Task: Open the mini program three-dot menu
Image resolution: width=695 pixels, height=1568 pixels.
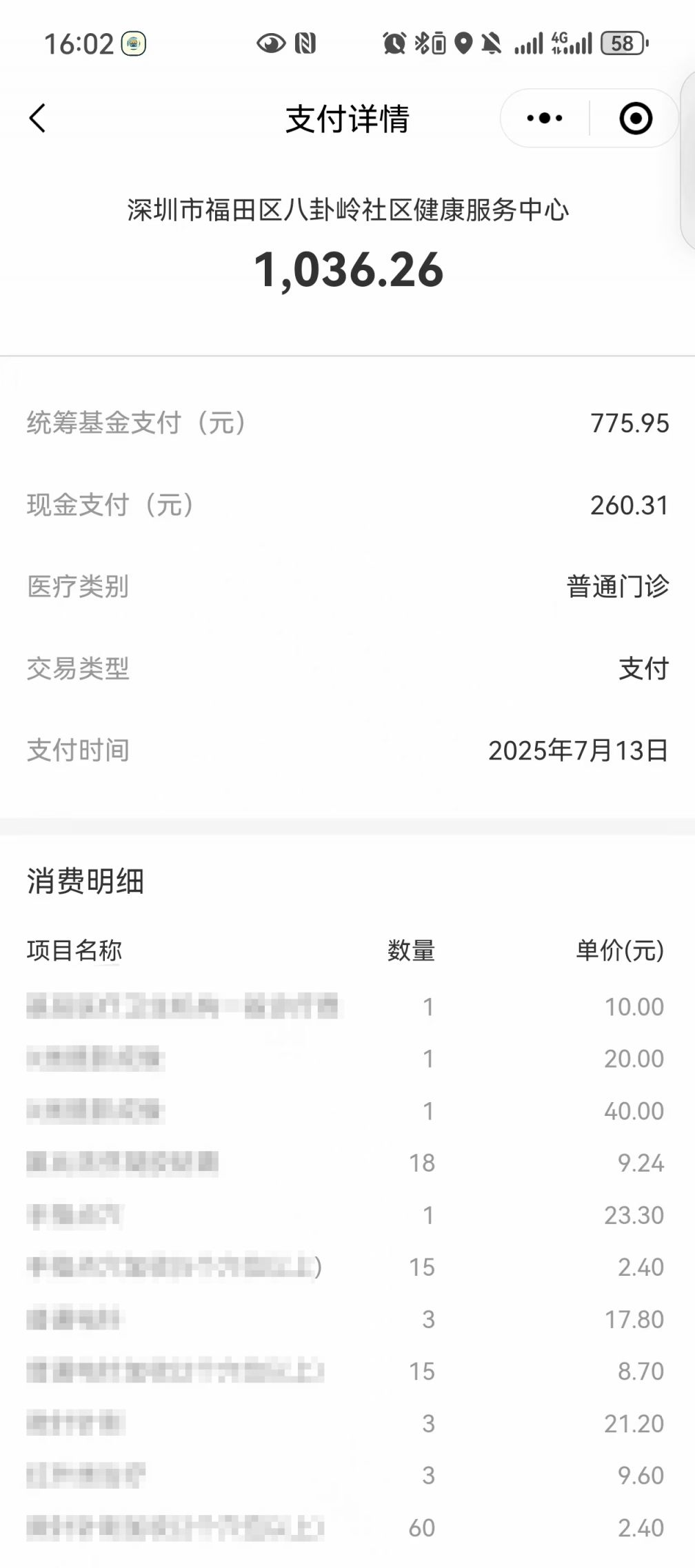Action: point(545,118)
